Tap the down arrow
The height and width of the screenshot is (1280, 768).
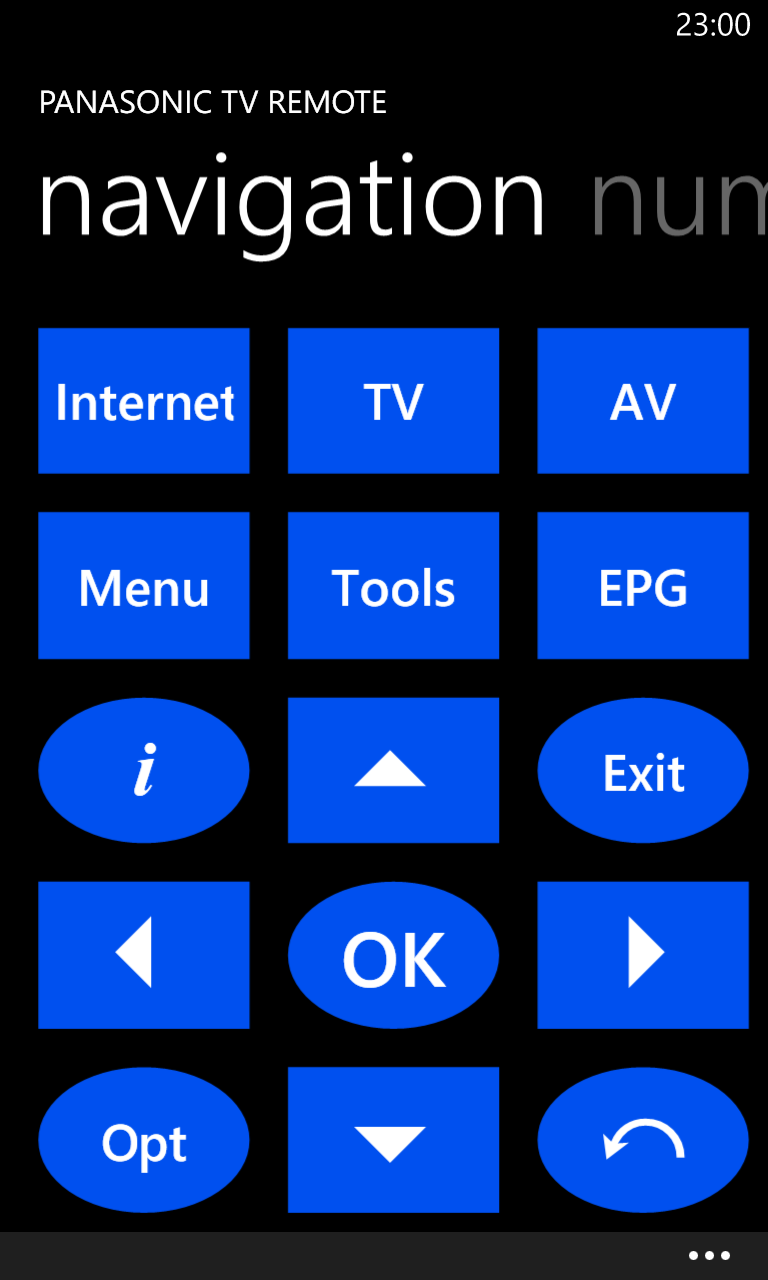(x=393, y=1140)
